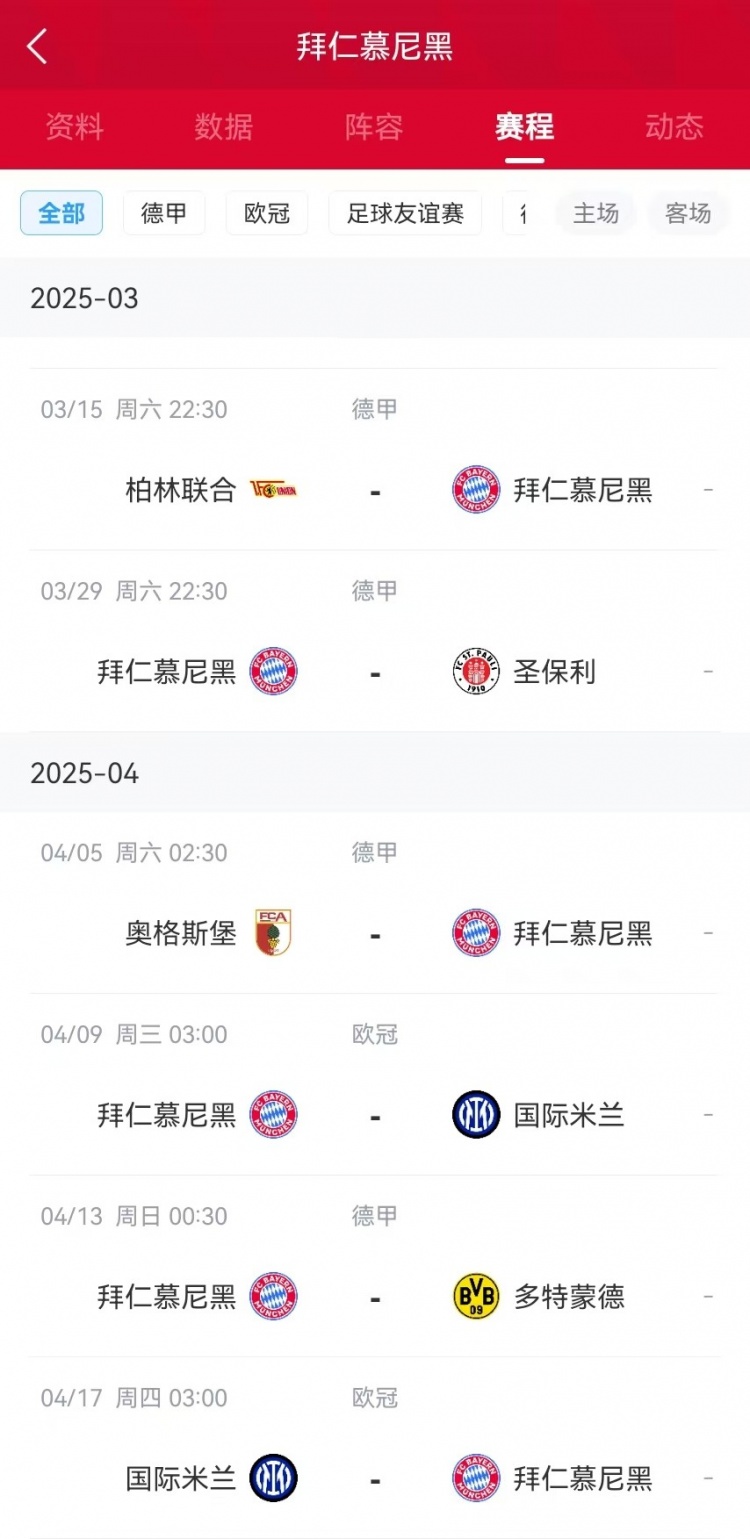Viewport: 750px width, 1539px height.
Task: Switch to the 资料 tab
Action: tap(74, 127)
